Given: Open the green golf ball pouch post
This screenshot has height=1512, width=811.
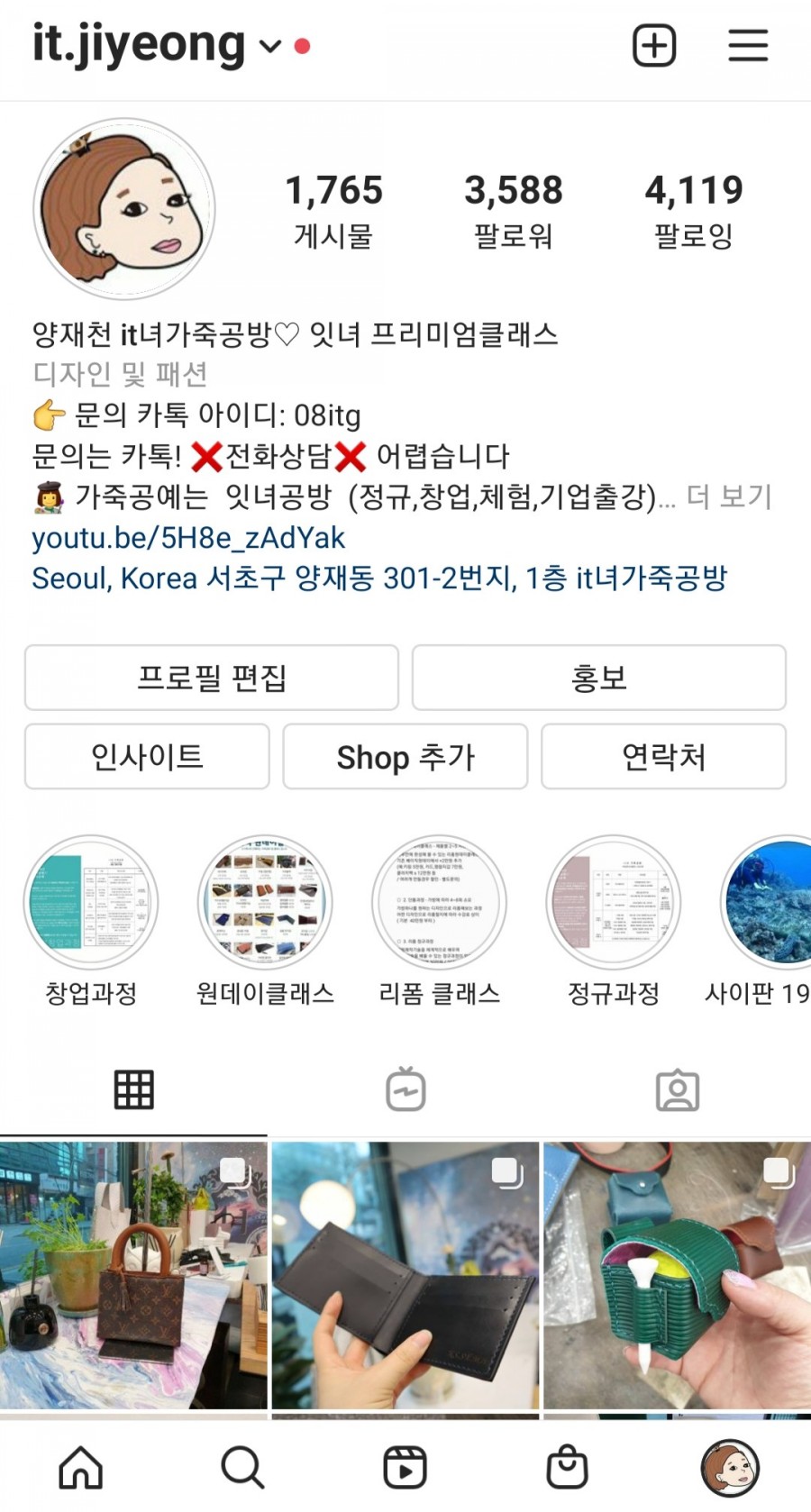Looking at the screenshot, I should click(677, 1275).
